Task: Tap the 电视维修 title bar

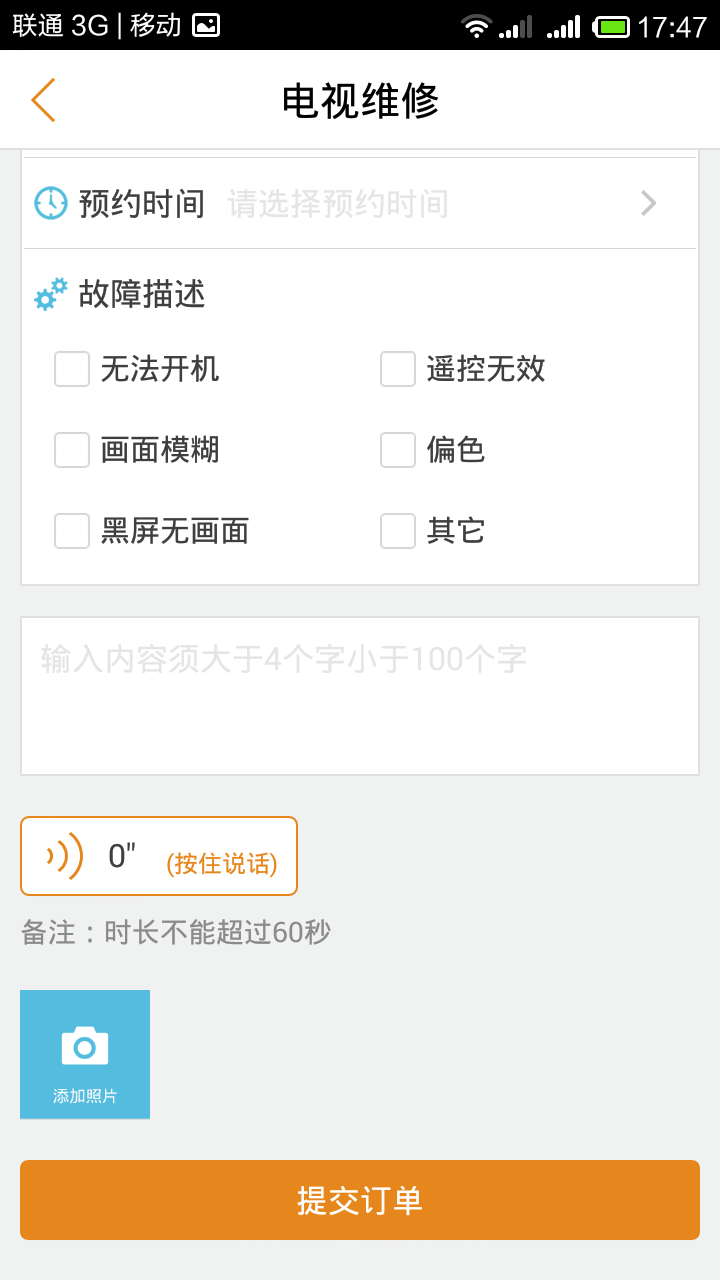Action: 360,99
